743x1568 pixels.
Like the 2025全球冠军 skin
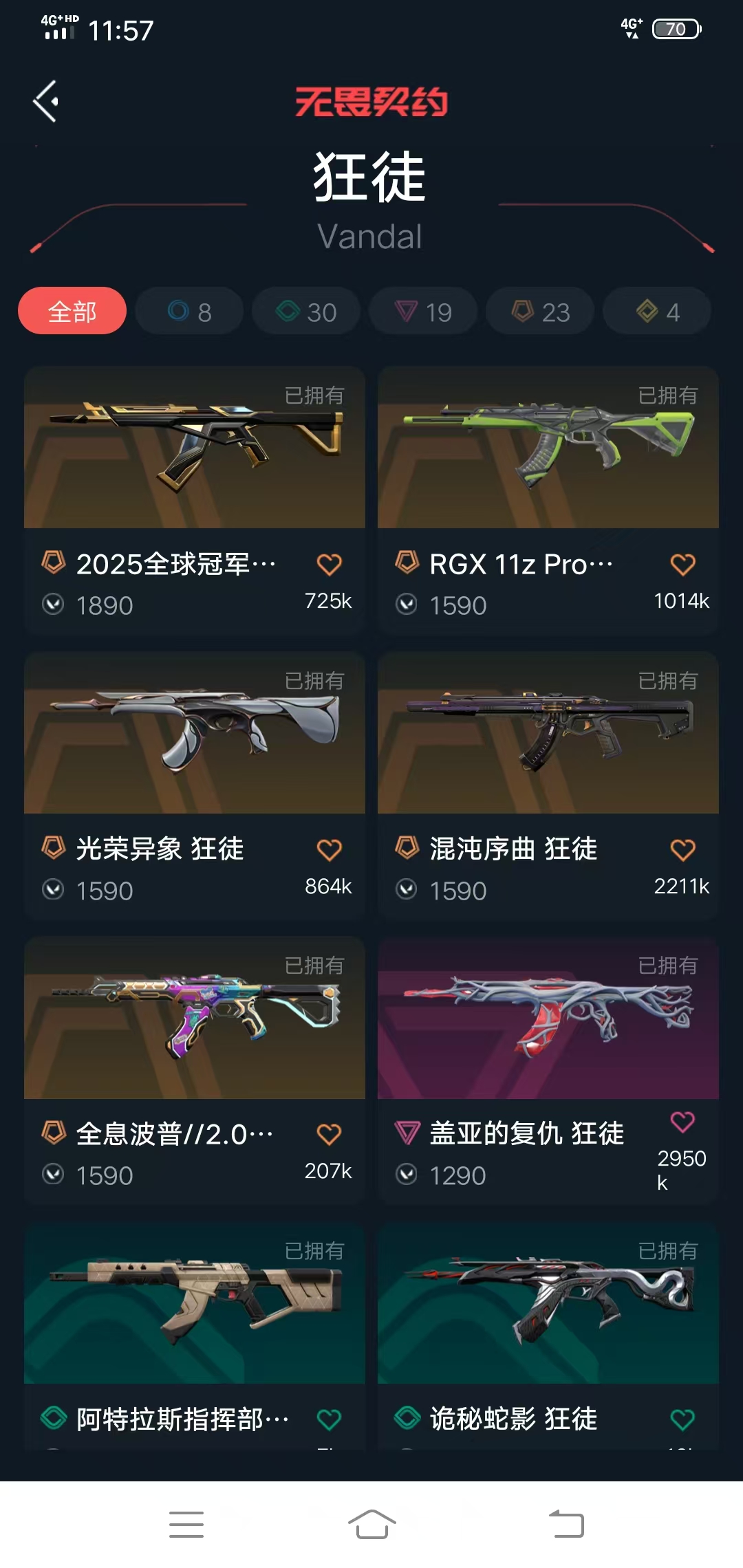(329, 565)
